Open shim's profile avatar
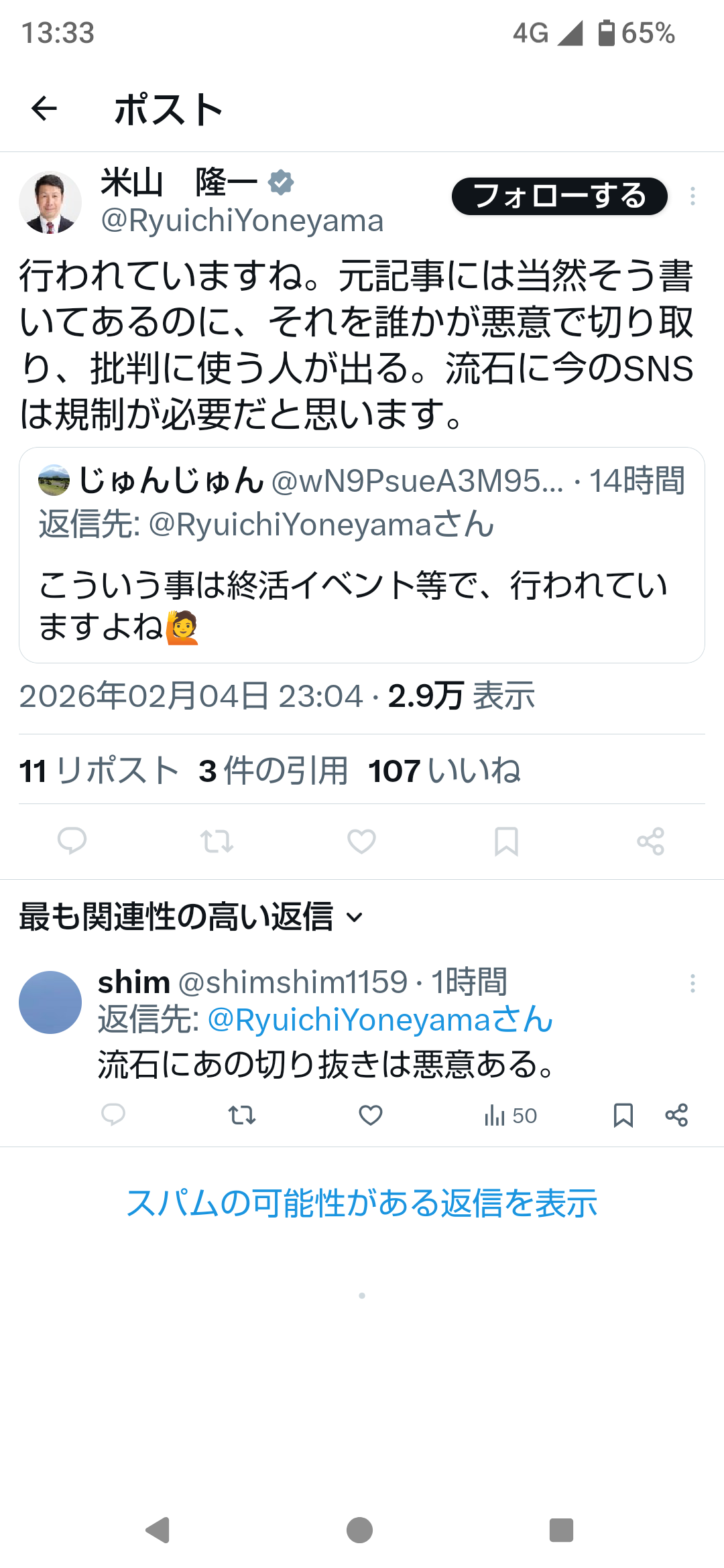Screen dimensions: 724x1568 tap(50, 1002)
